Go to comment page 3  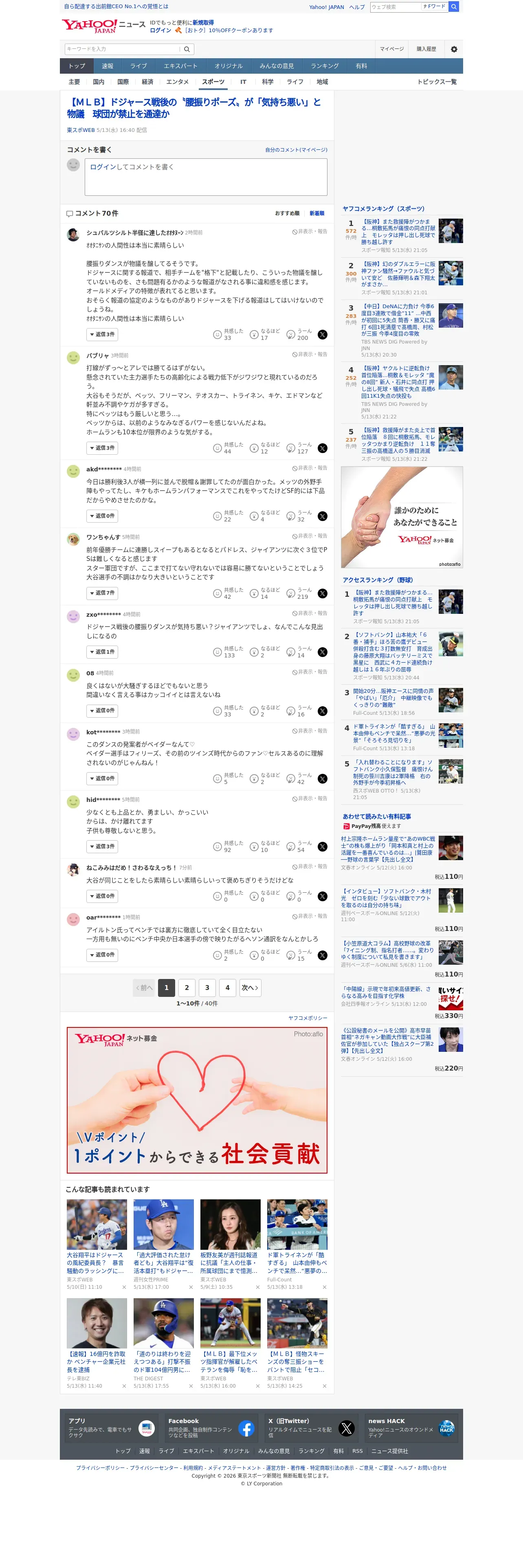(207, 988)
